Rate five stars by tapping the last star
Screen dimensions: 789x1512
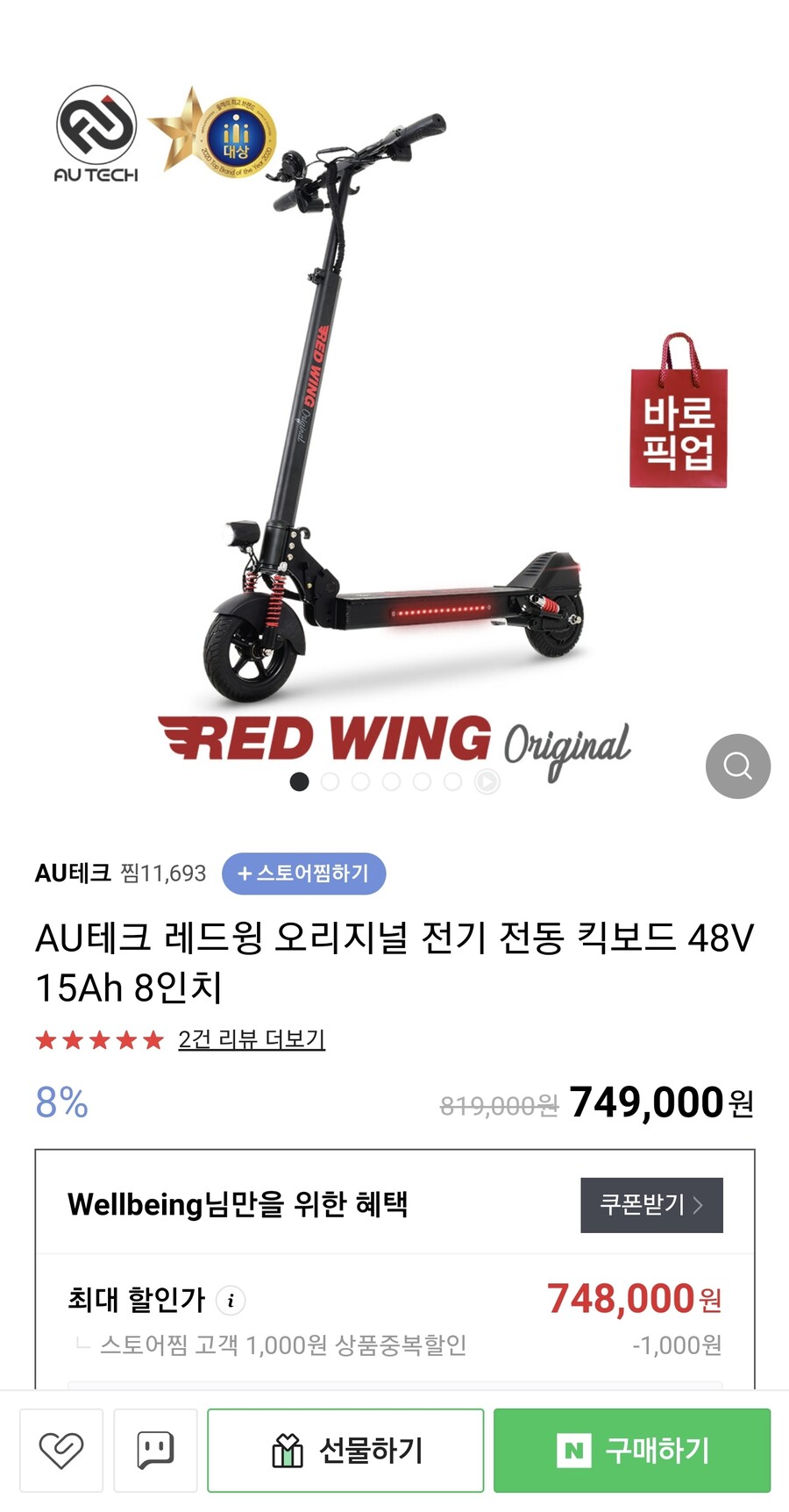click(149, 1040)
